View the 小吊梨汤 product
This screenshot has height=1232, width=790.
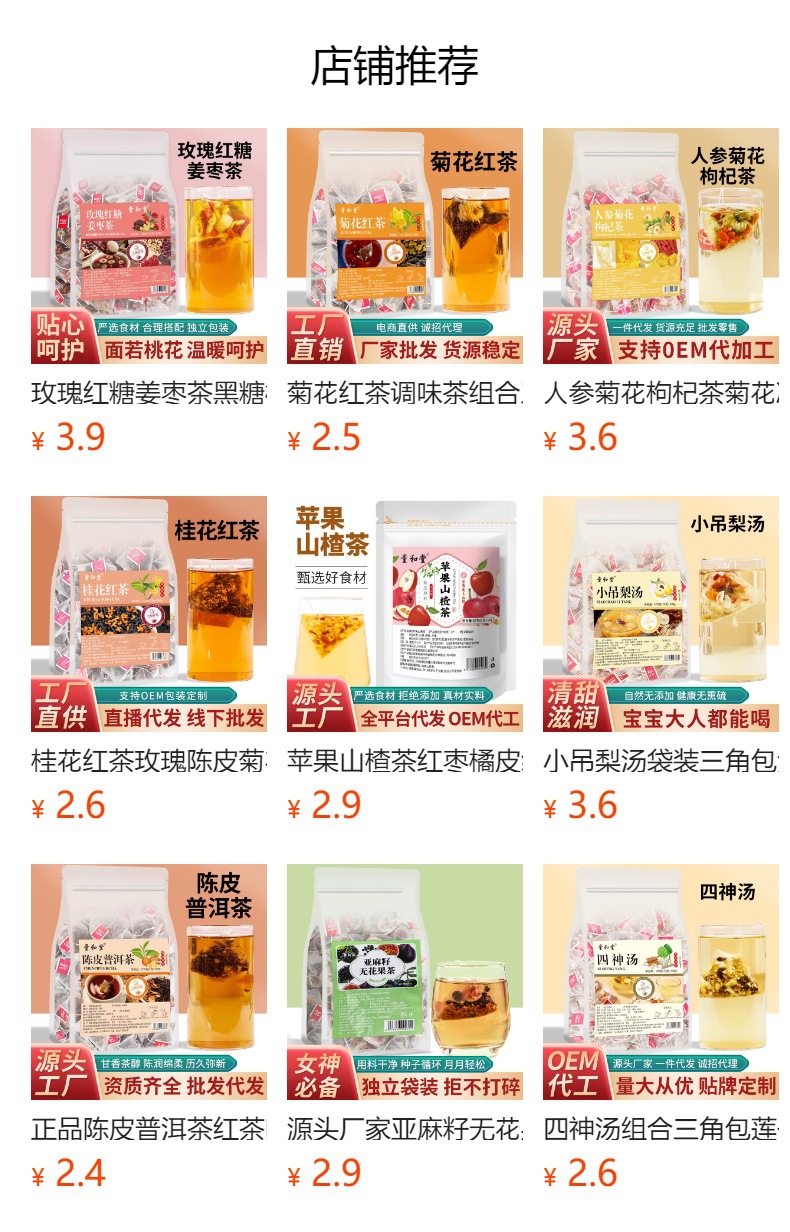tap(661, 614)
